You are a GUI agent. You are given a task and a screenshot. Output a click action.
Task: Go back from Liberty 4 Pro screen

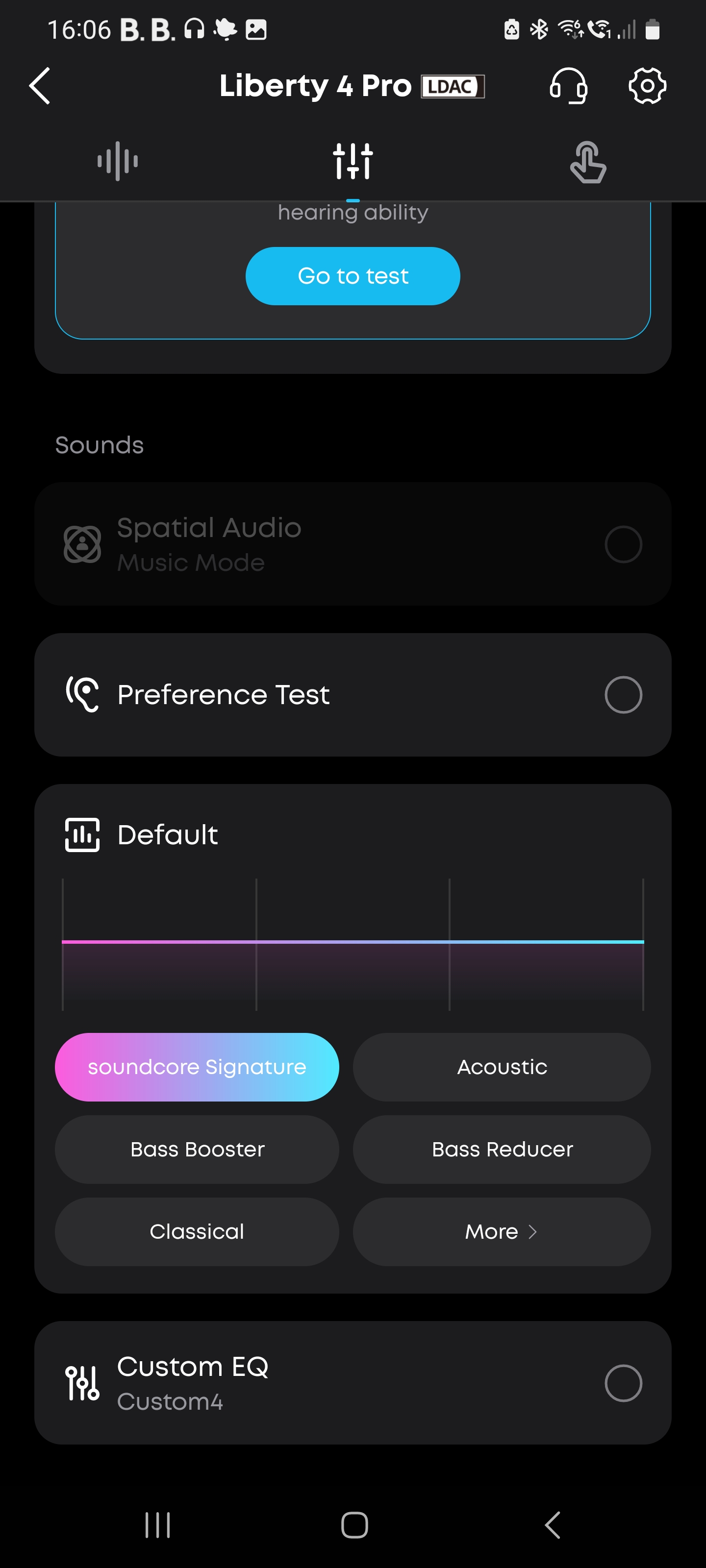tap(40, 86)
